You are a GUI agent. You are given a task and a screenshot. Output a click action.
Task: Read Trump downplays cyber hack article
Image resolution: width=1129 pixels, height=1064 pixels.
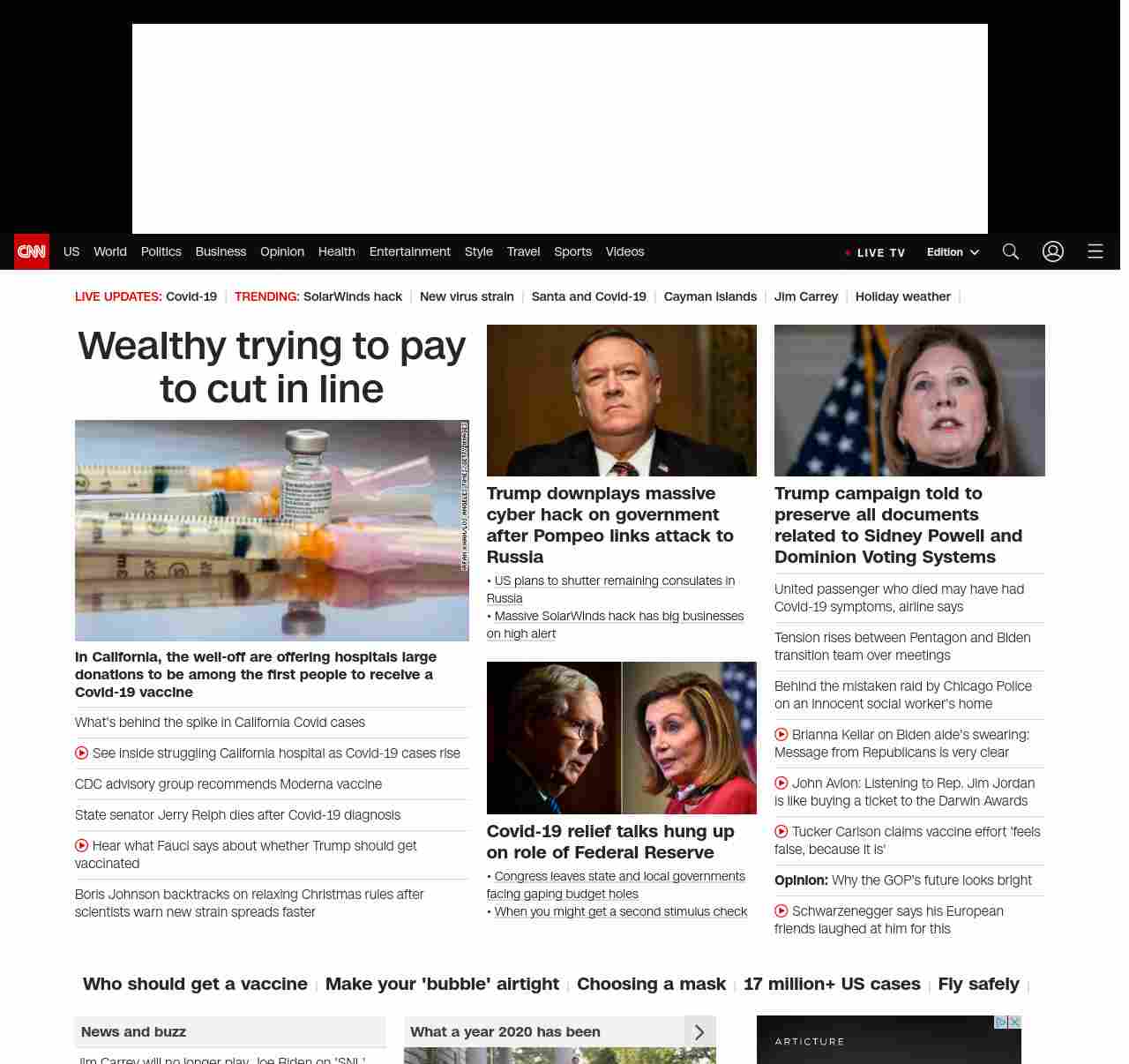[609, 525]
